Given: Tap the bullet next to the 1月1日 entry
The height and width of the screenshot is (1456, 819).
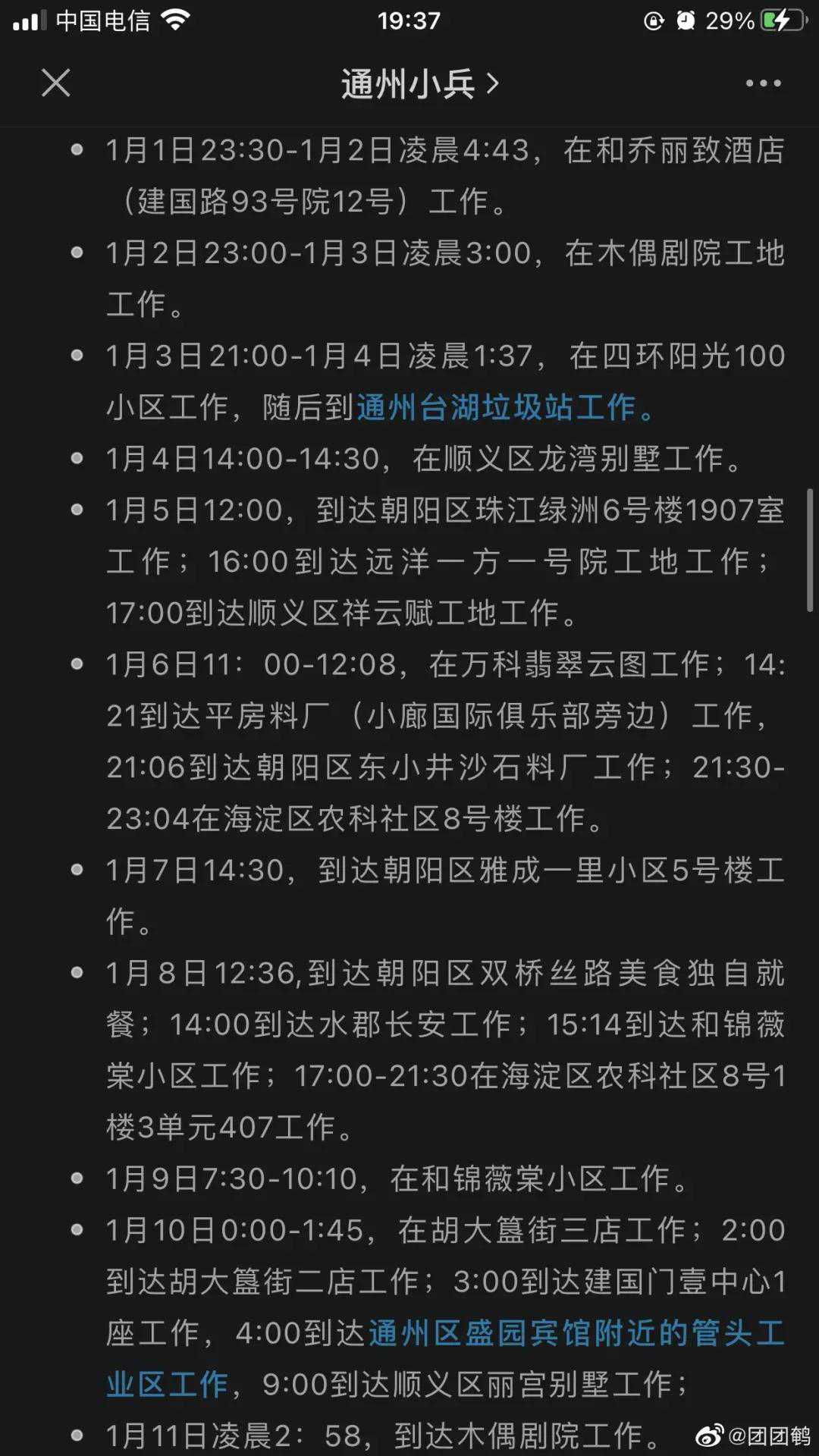Looking at the screenshot, I should [75, 151].
